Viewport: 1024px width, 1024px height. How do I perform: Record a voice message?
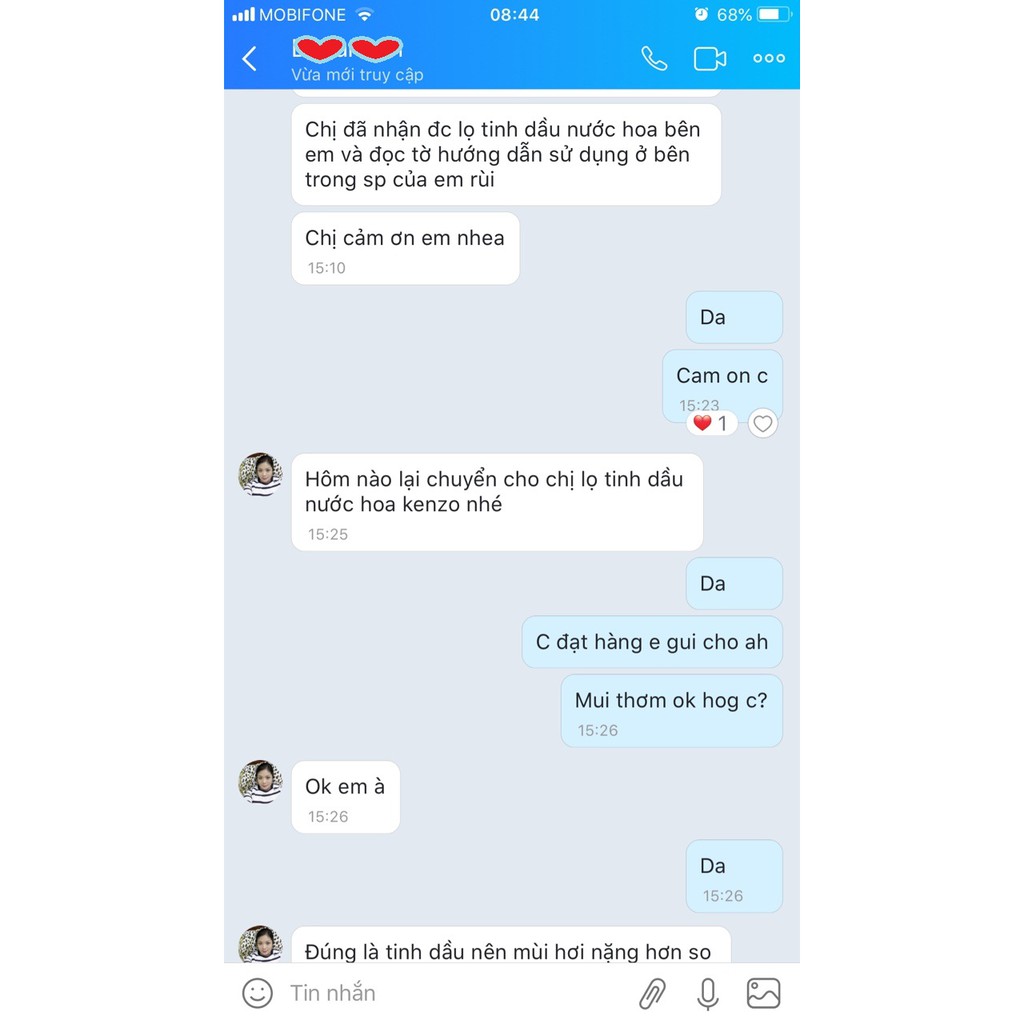coord(708,993)
